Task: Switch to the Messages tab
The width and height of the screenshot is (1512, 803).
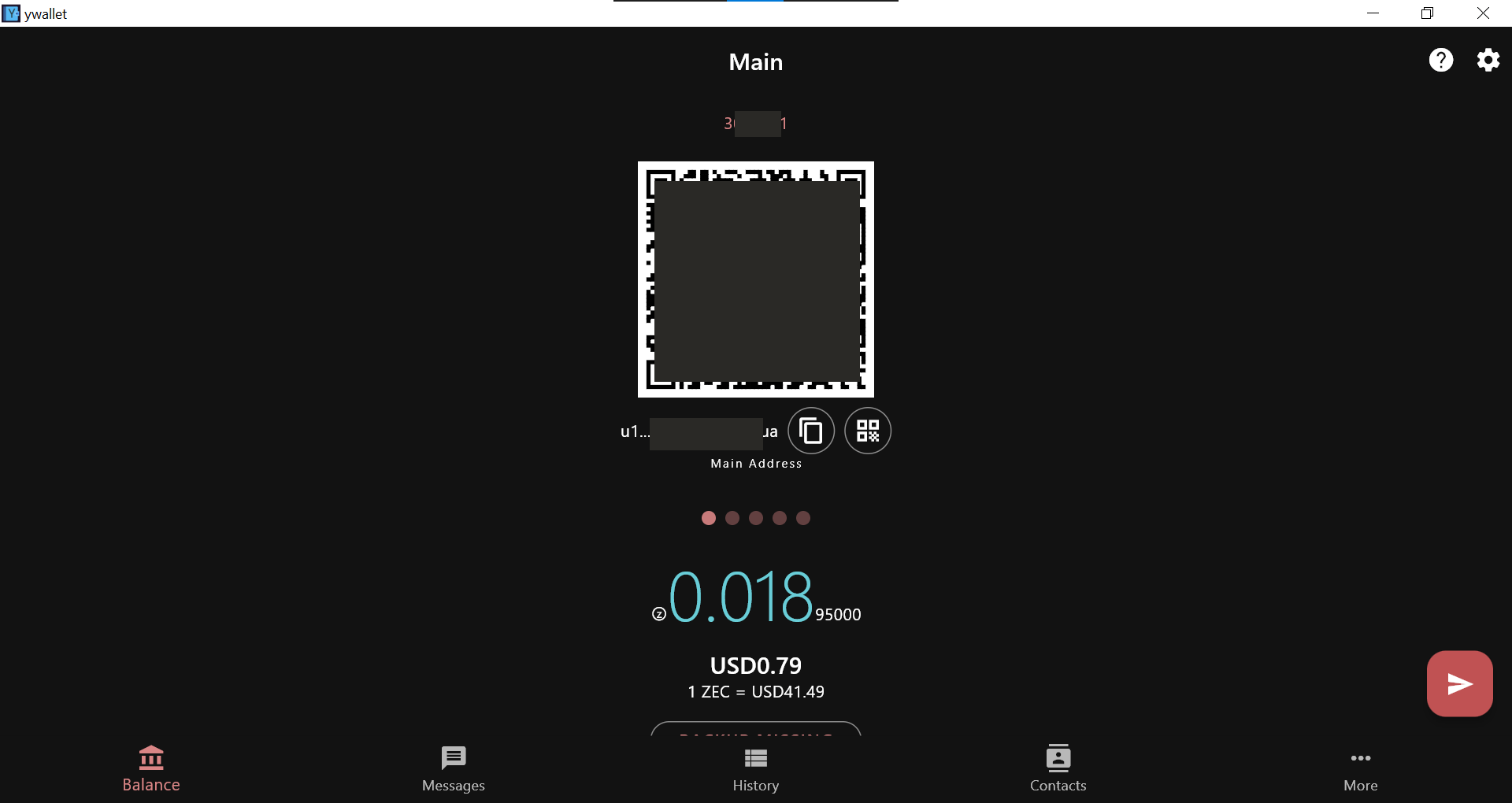Action: [453, 769]
